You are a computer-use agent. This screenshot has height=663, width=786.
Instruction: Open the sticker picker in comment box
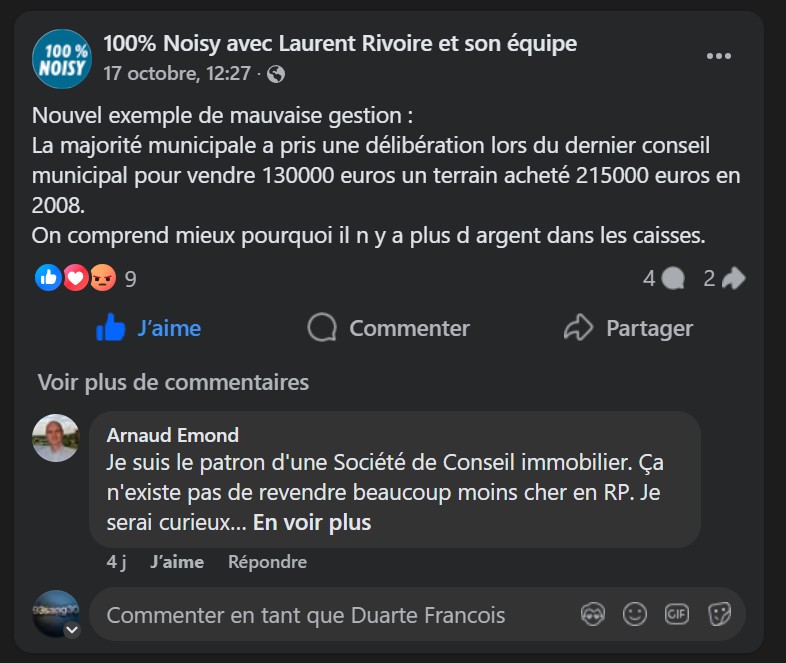(718, 614)
